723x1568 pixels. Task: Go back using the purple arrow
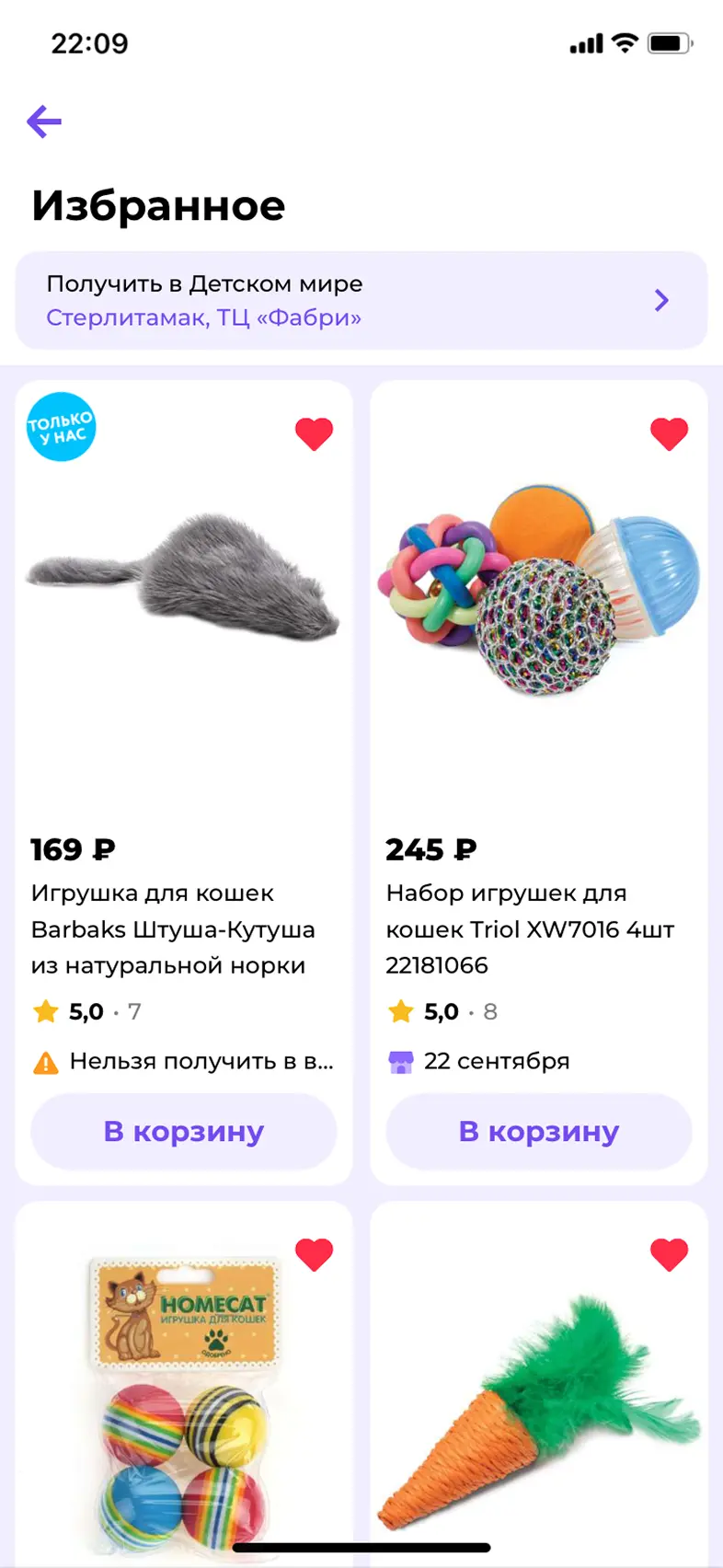pos(44,121)
